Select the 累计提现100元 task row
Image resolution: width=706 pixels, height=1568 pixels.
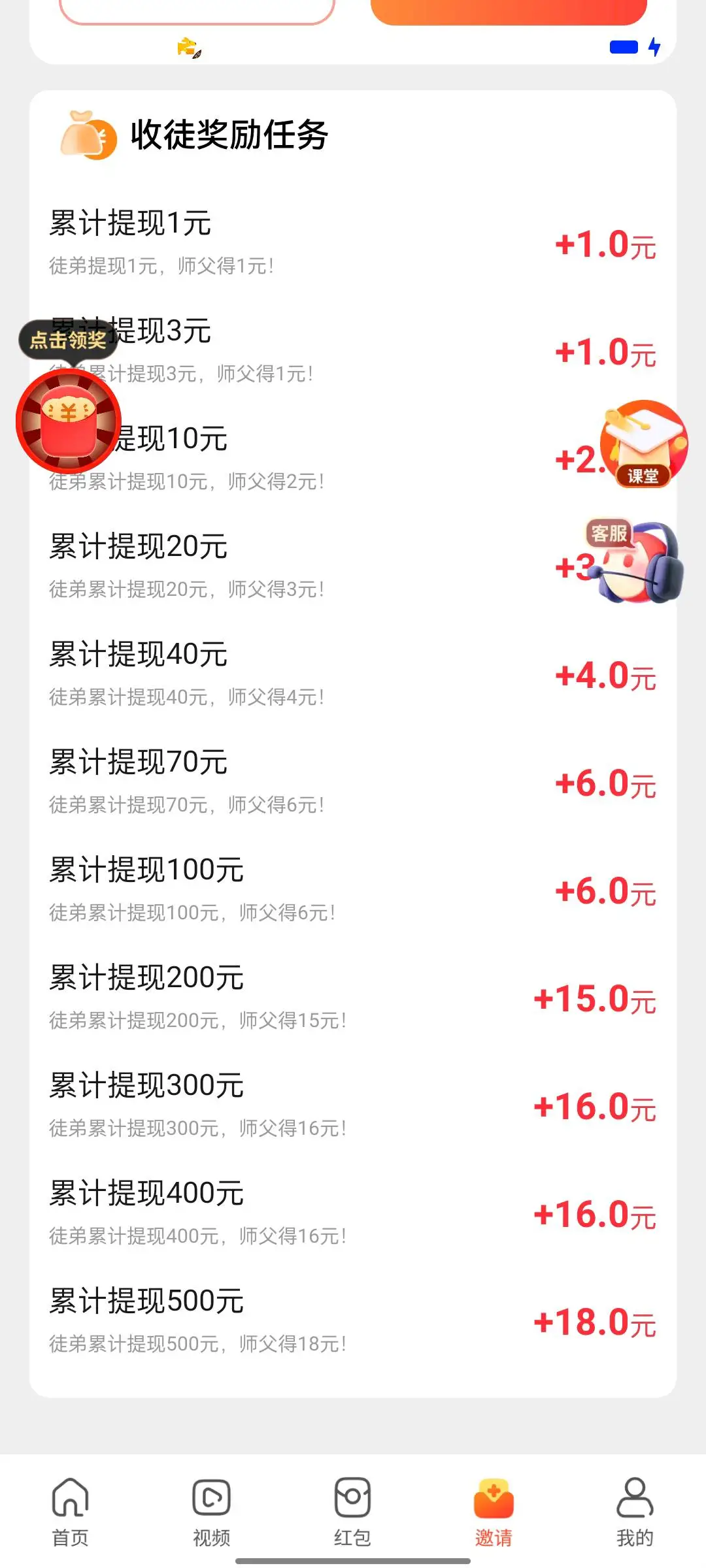pyautogui.click(x=261, y=889)
